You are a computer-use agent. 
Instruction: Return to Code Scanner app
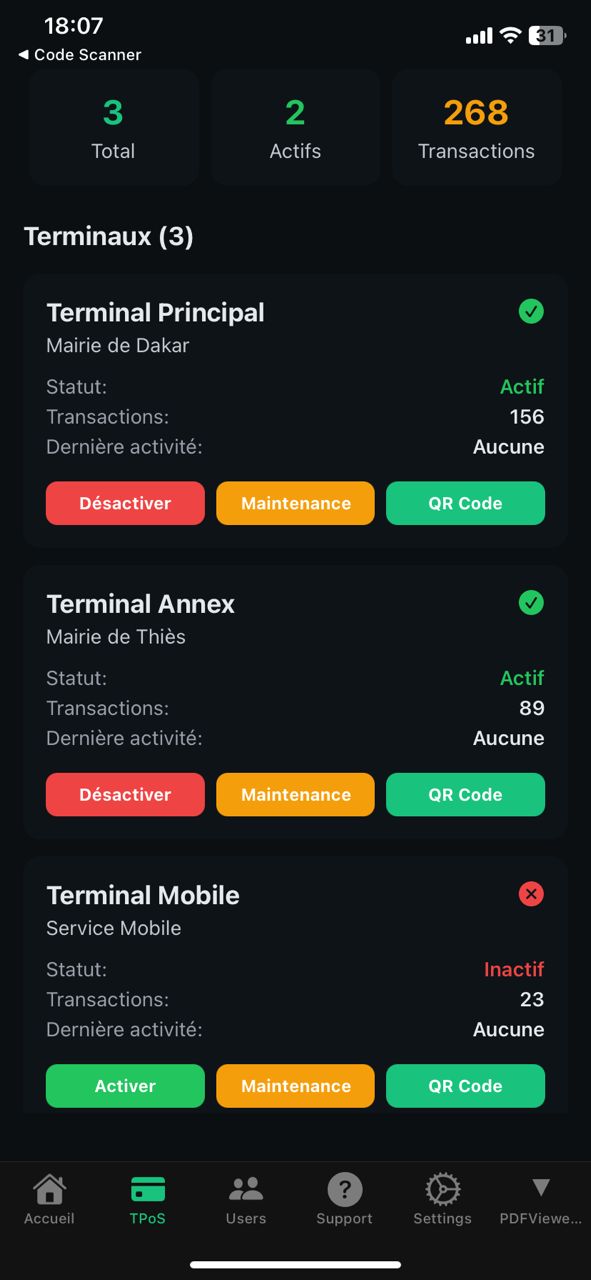(x=80, y=55)
